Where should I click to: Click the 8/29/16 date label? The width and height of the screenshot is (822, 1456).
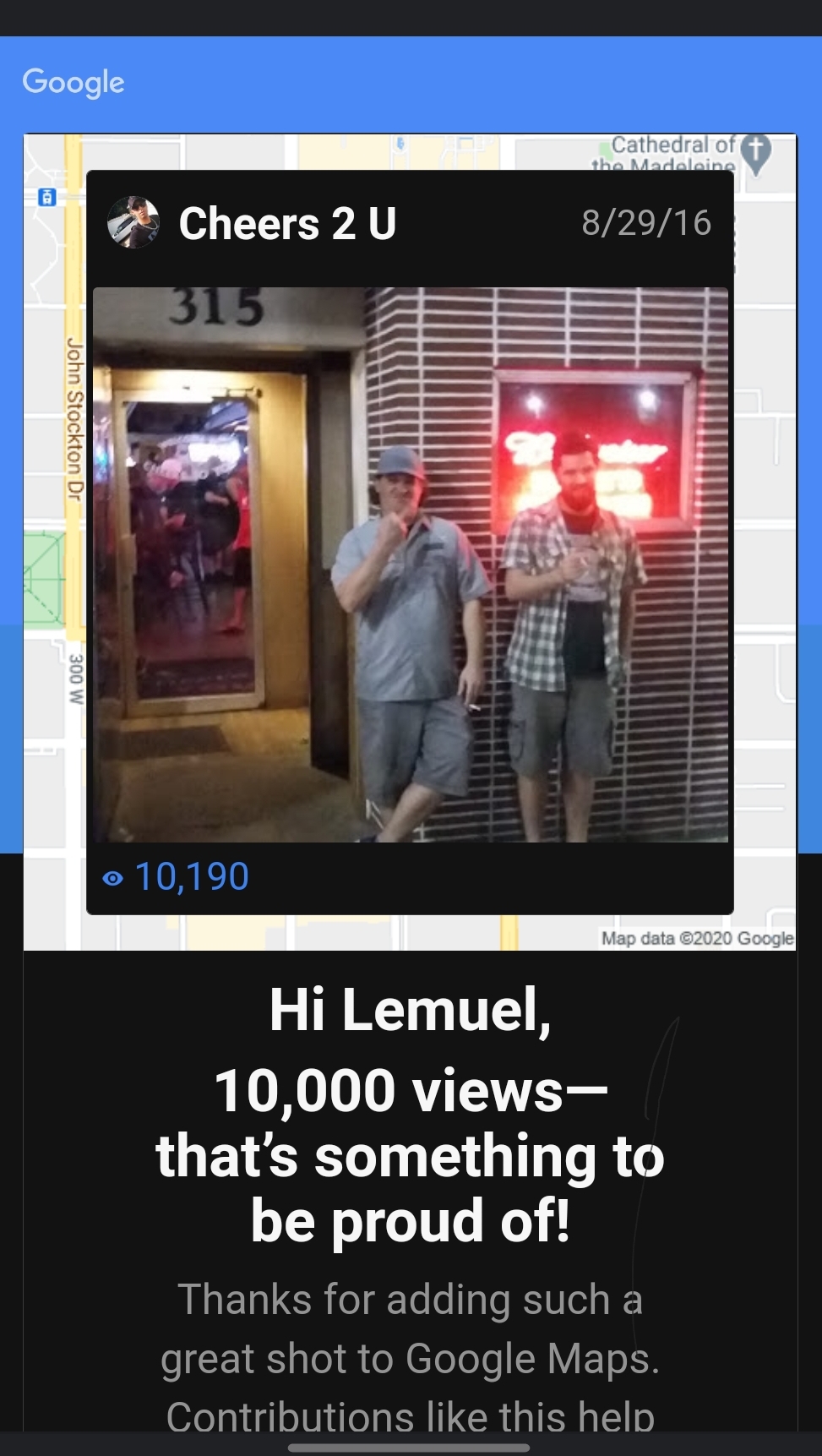(x=645, y=223)
